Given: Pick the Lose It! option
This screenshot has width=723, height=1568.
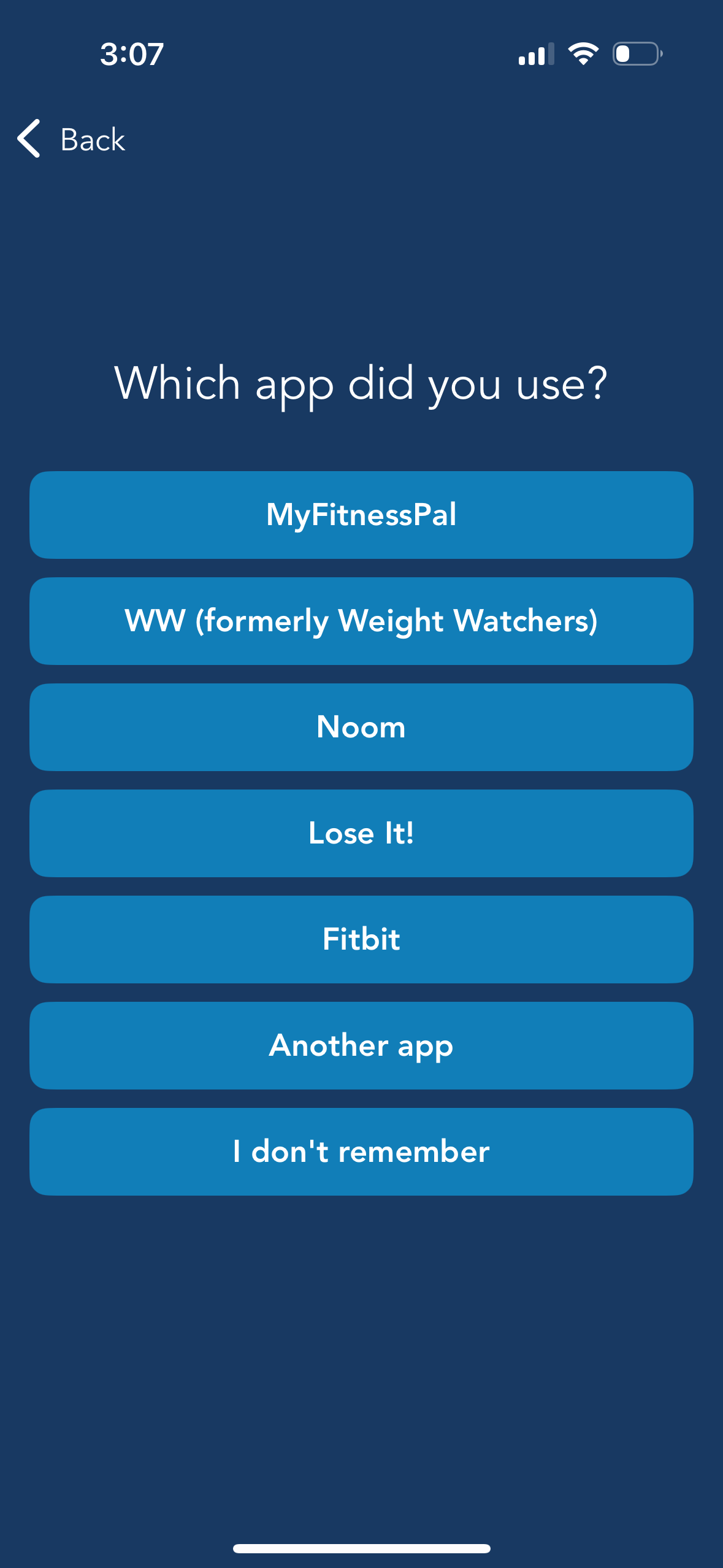Looking at the screenshot, I should 361,833.
